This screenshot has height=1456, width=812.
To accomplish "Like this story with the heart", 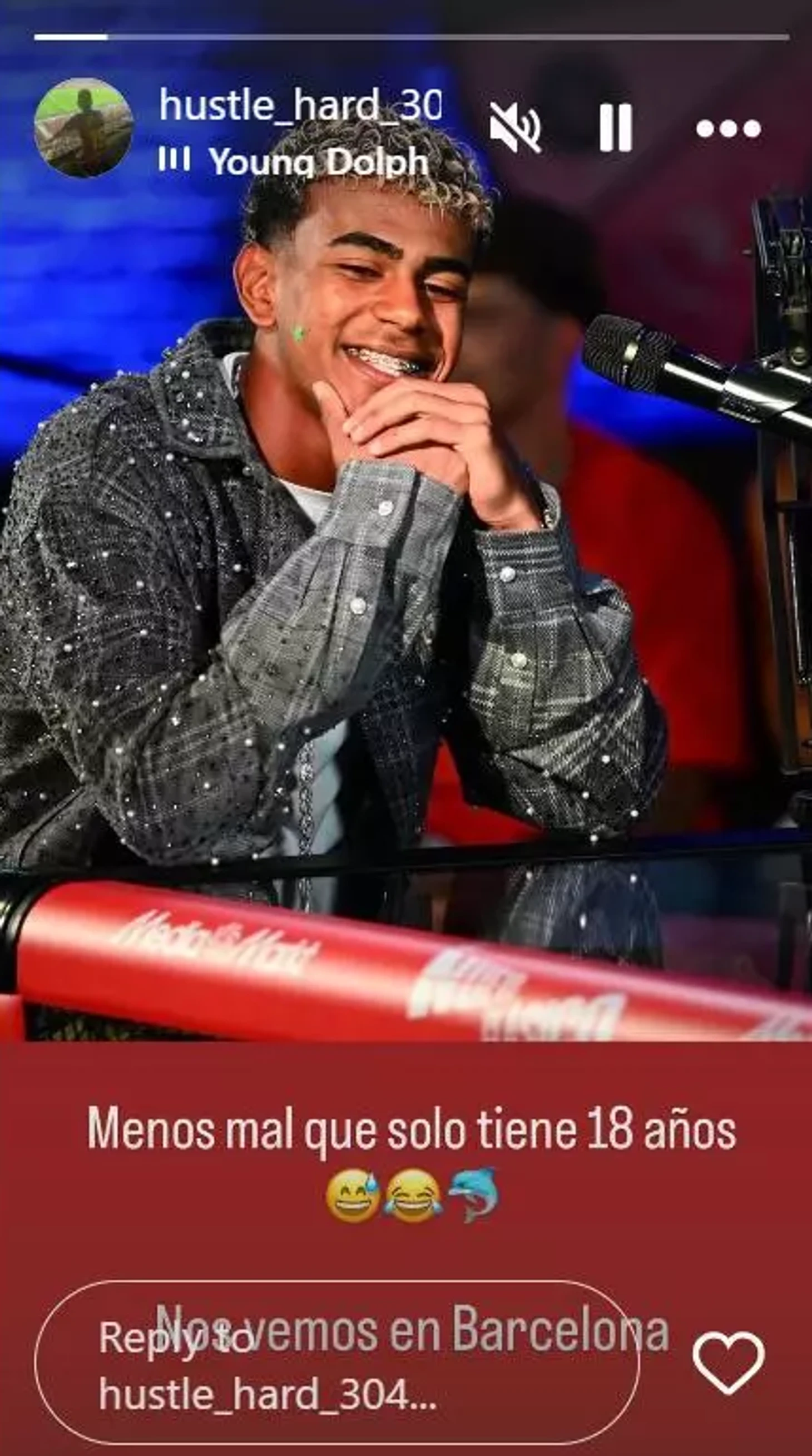I will point(729,1362).
